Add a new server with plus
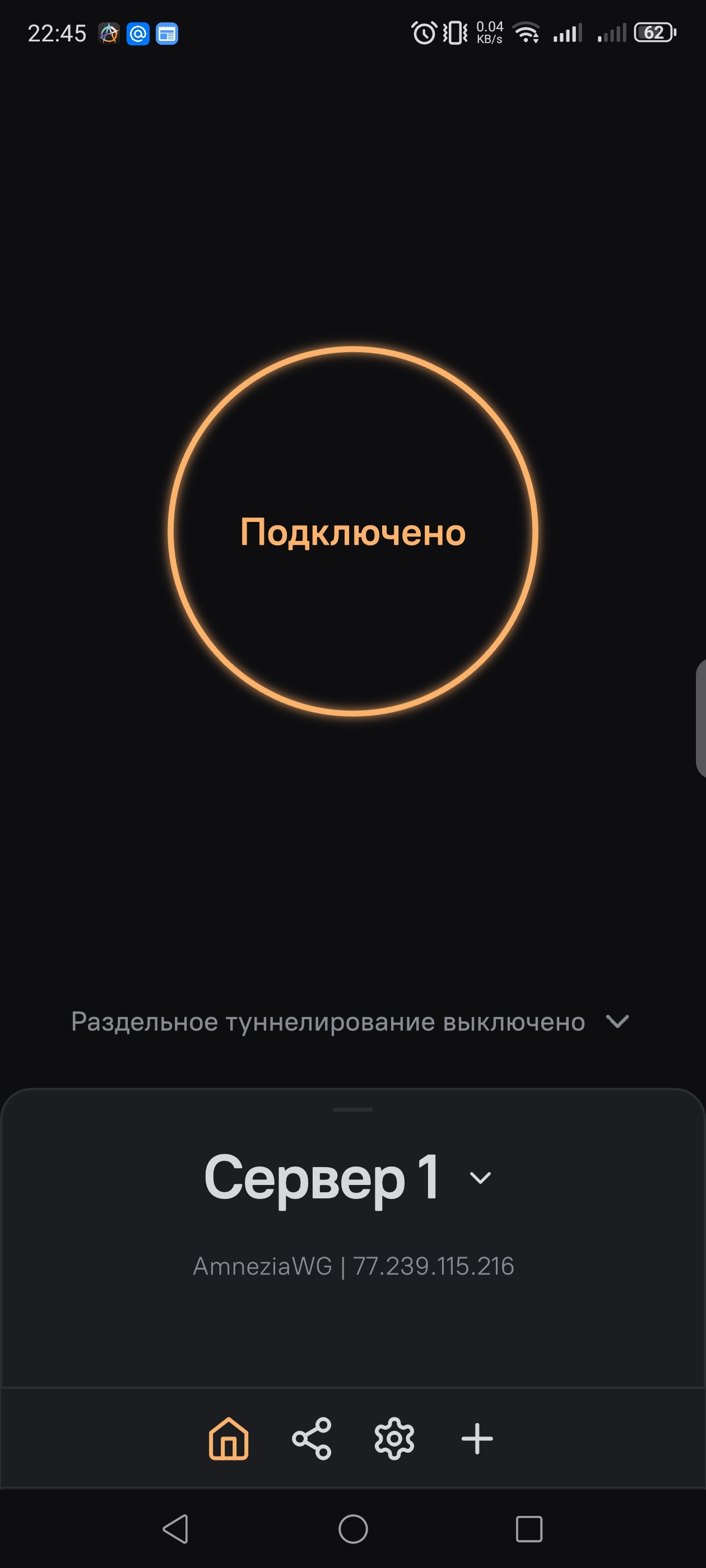The height and width of the screenshot is (1568, 706). tap(477, 1439)
